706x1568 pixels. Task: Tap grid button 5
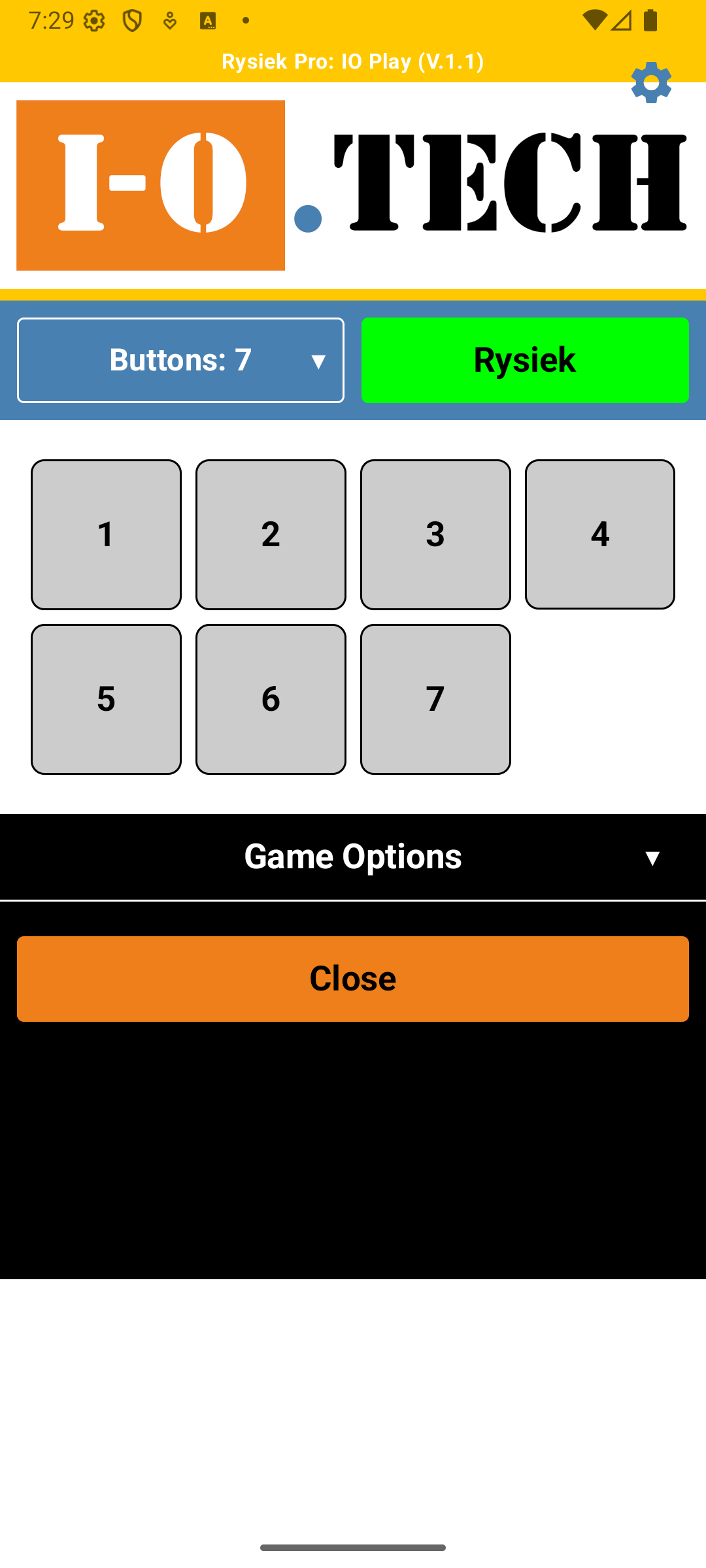pyautogui.click(x=106, y=699)
